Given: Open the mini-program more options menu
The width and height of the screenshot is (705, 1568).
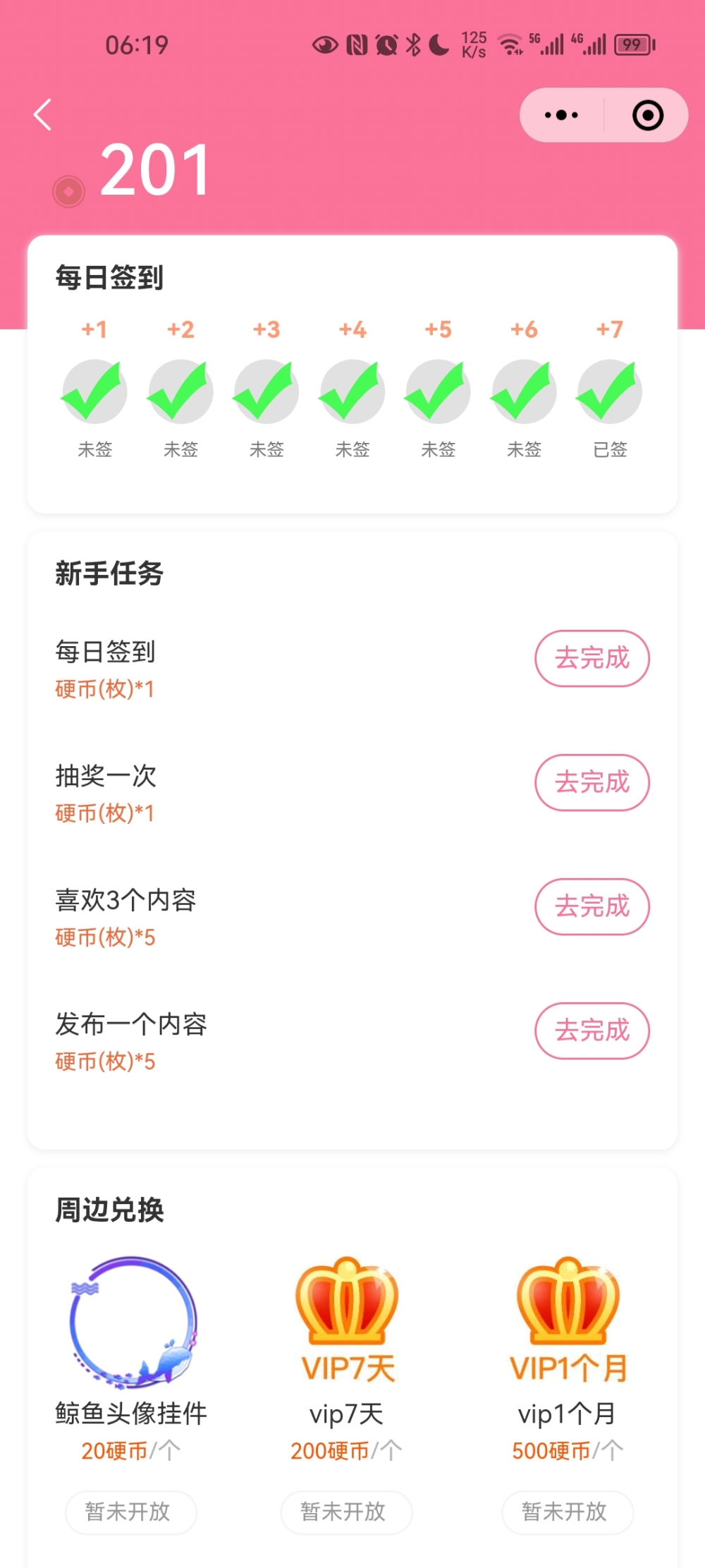Looking at the screenshot, I should click(562, 115).
